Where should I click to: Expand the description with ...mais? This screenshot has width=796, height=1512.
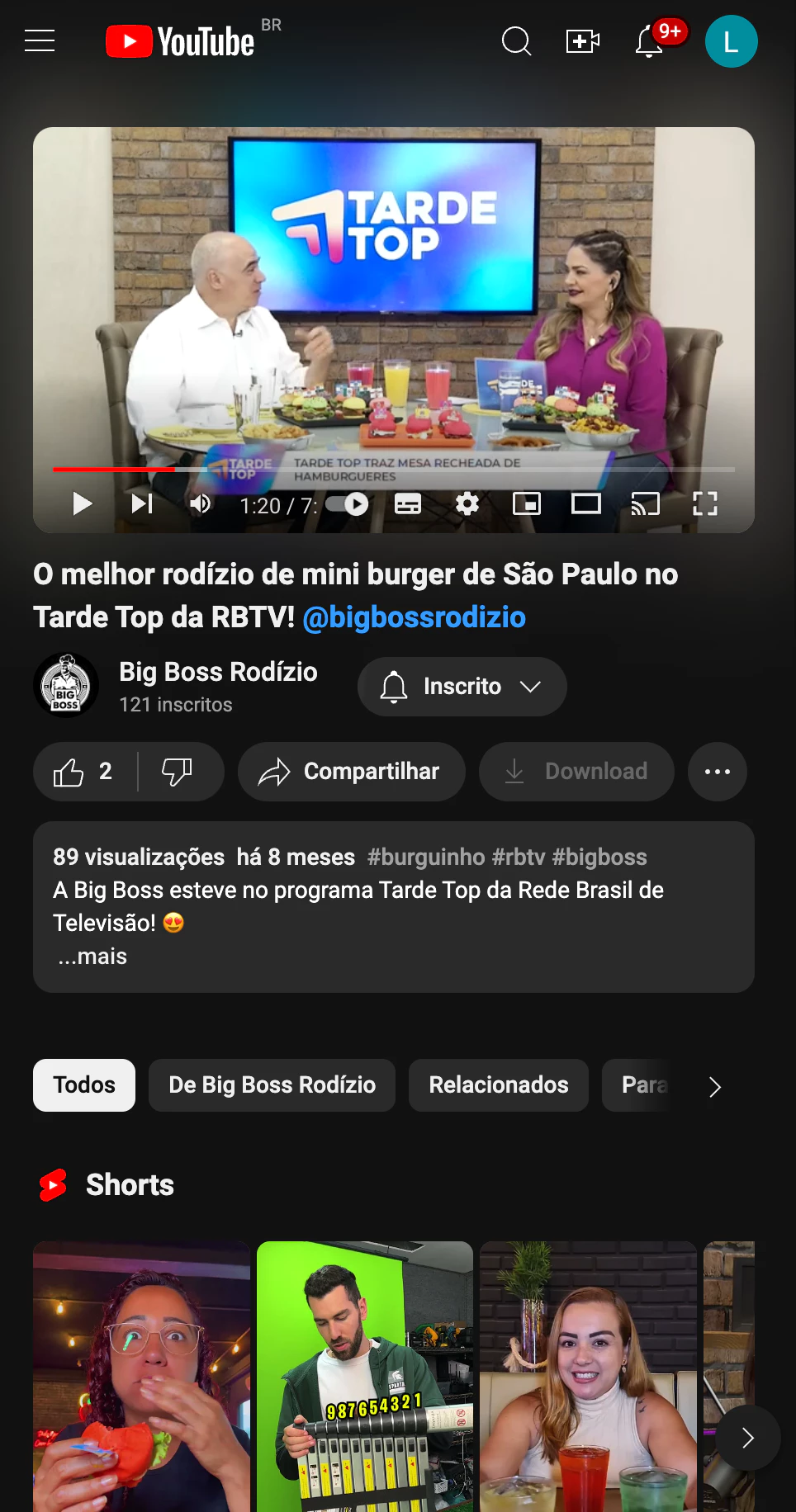pyautogui.click(x=92, y=957)
